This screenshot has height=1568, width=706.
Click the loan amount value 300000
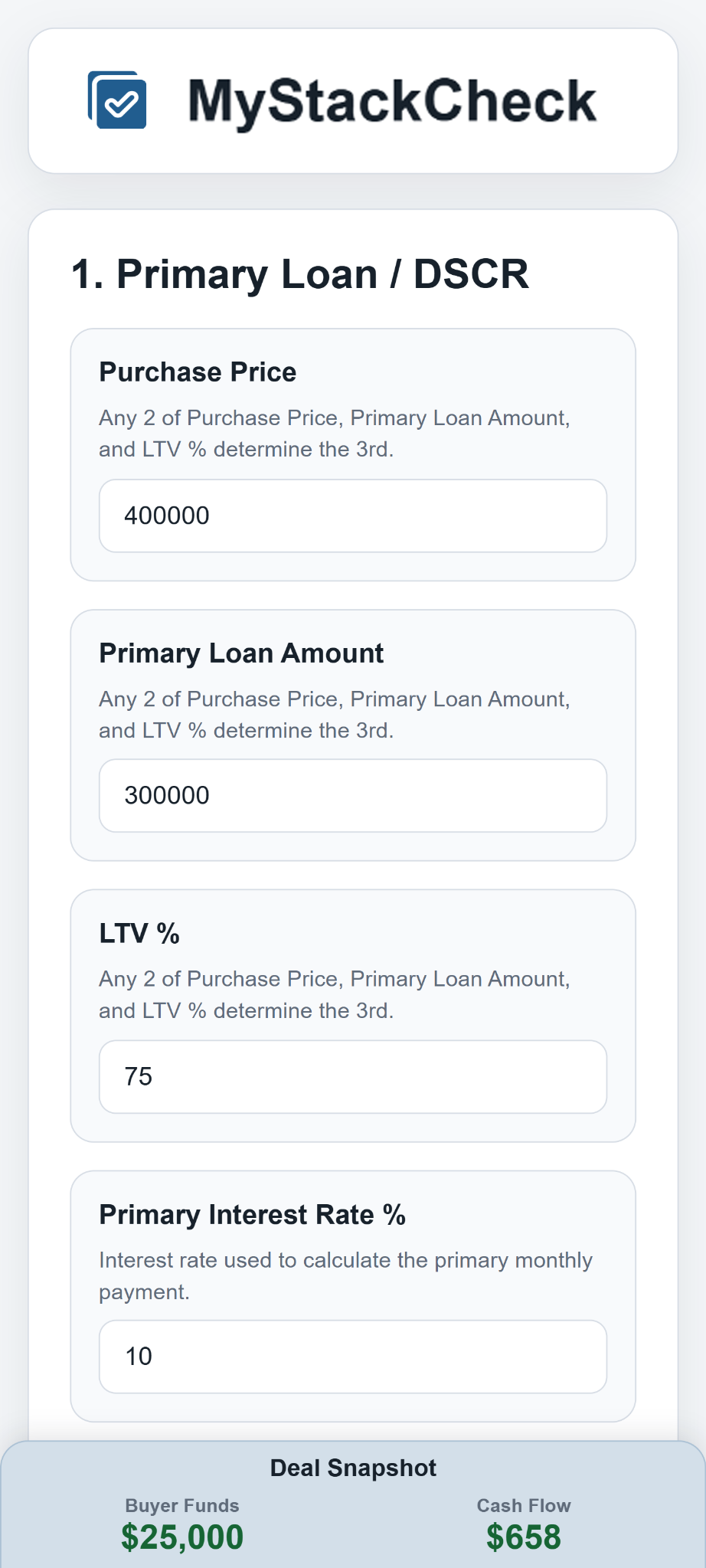click(167, 796)
